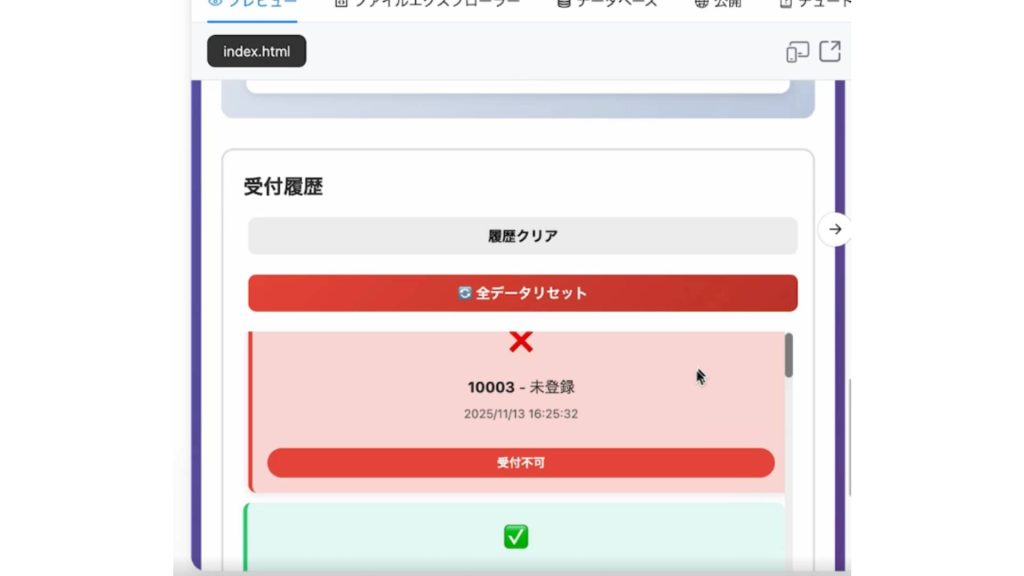Open the 公開 tab
The width and height of the screenshot is (1024, 576).
tap(718, 4)
